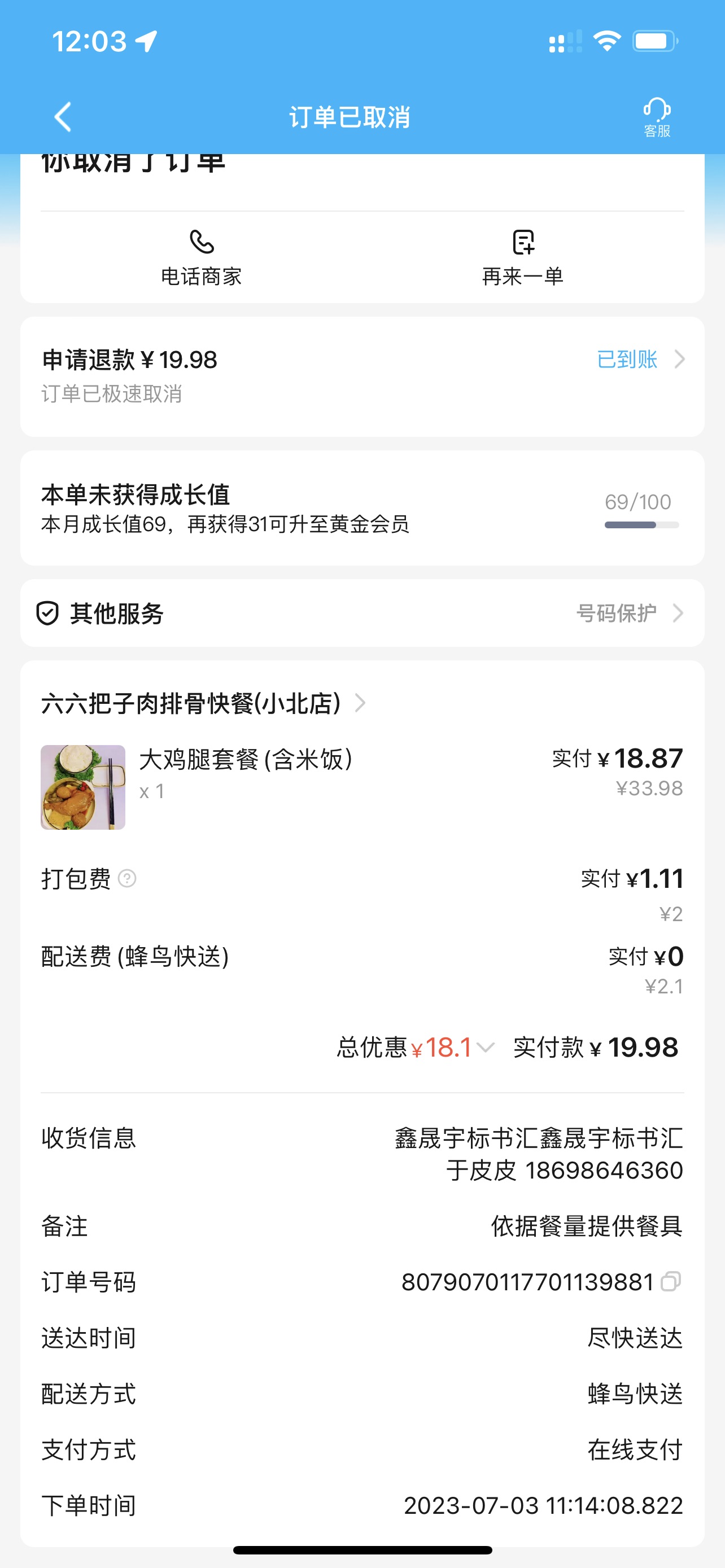Open the 申请退款 refund details row
This screenshot has height=1568, width=725.
click(362, 375)
